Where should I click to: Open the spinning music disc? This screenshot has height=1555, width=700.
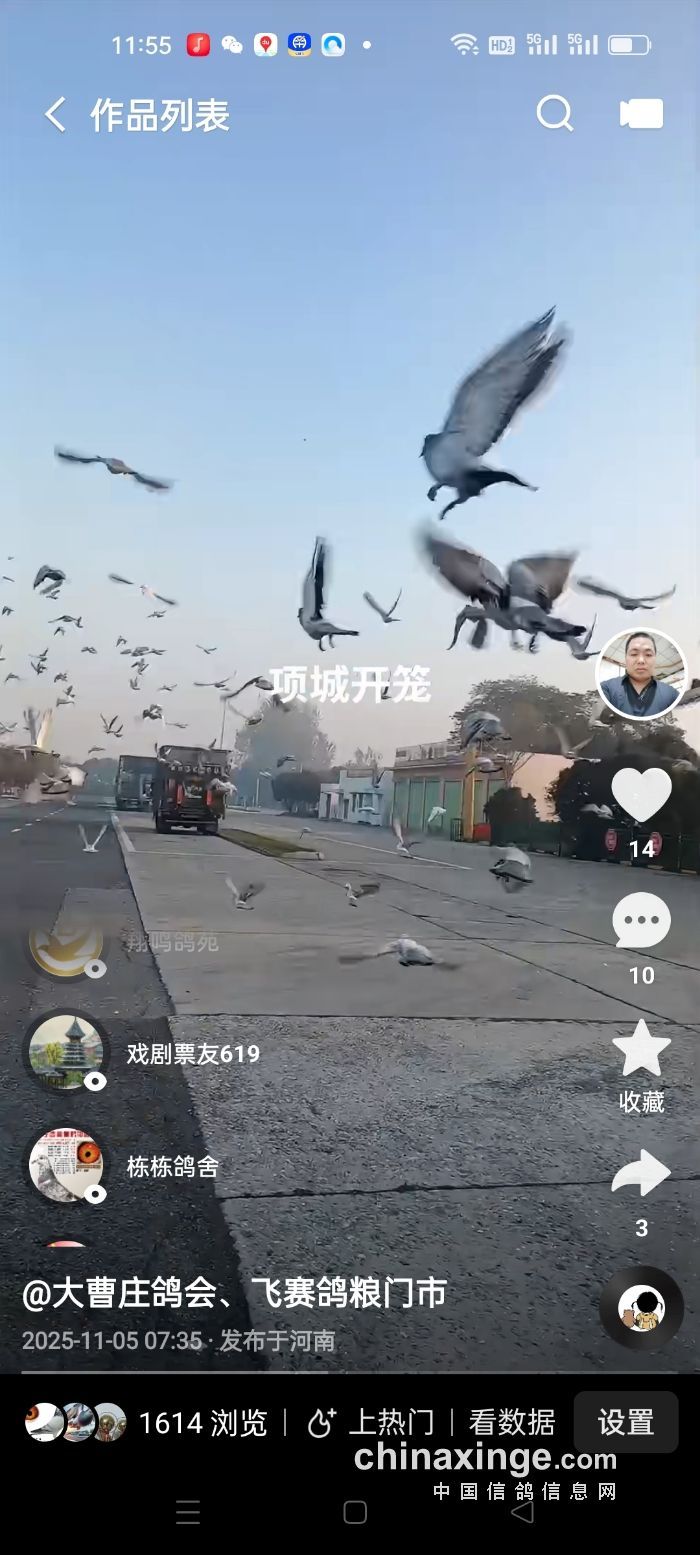pos(641,1308)
